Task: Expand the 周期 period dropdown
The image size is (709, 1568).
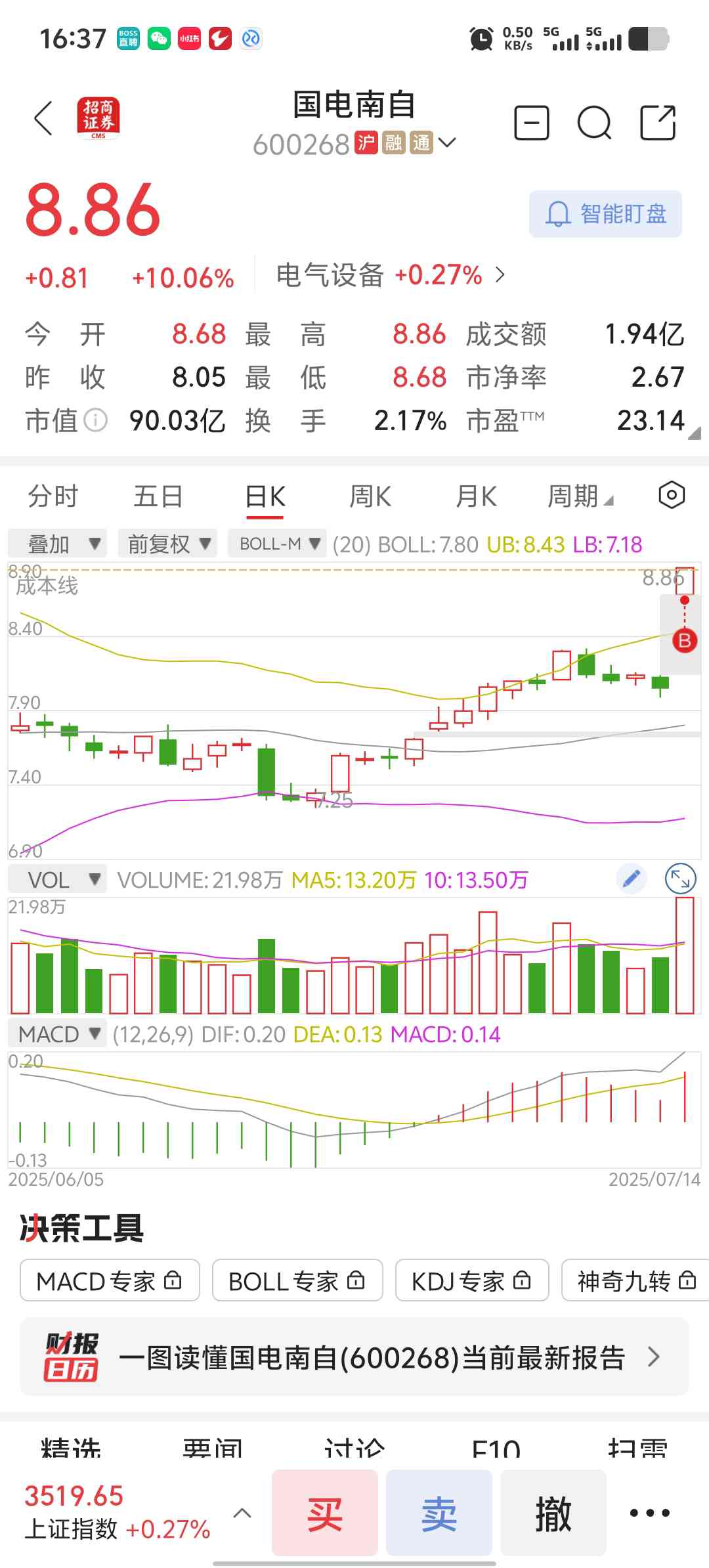Action: (x=580, y=496)
